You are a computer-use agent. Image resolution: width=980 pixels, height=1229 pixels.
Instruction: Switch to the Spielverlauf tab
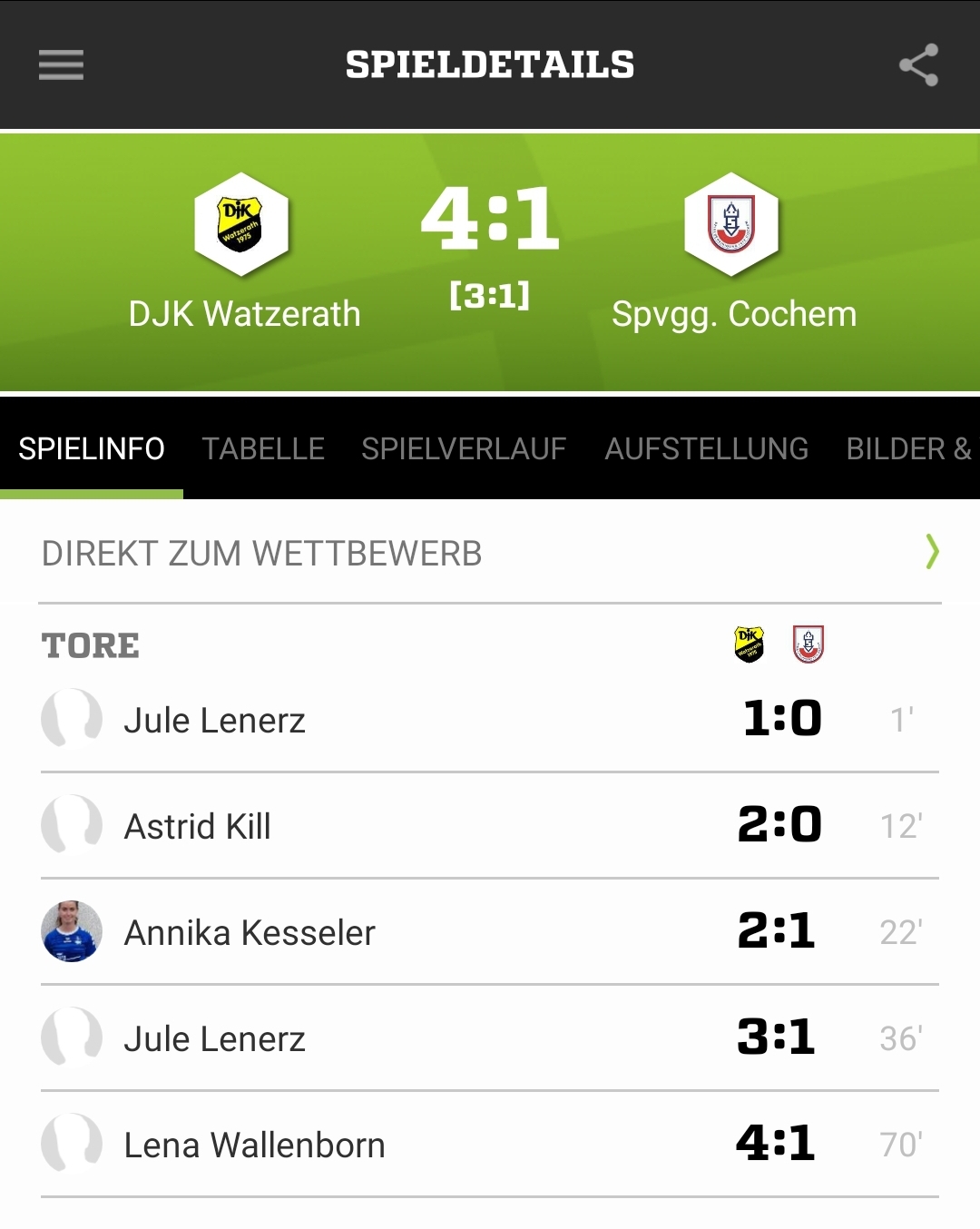[x=464, y=448]
